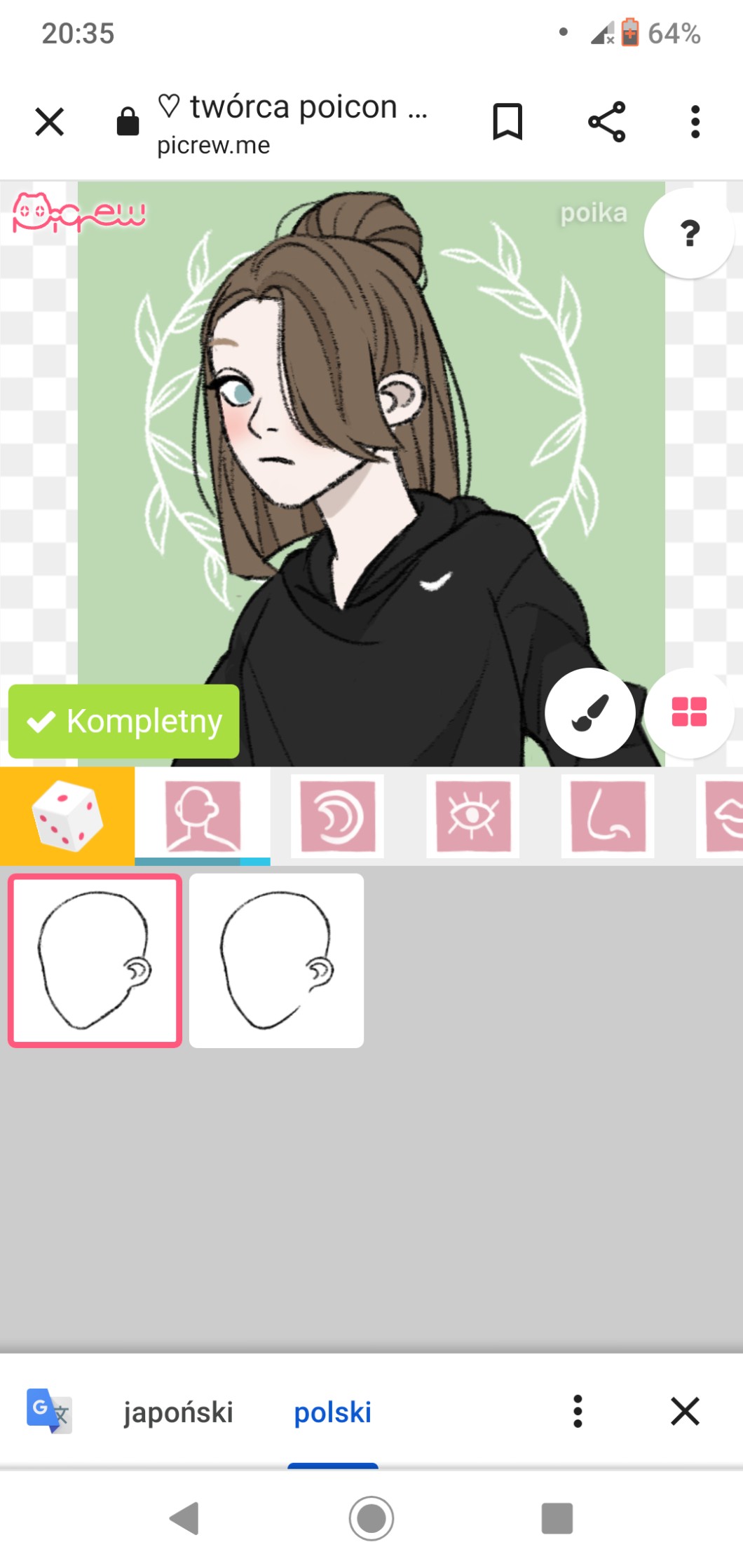Screen dimensions: 743x1568
Task: Open the pink grid parts menu
Action: [x=688, y=713]
